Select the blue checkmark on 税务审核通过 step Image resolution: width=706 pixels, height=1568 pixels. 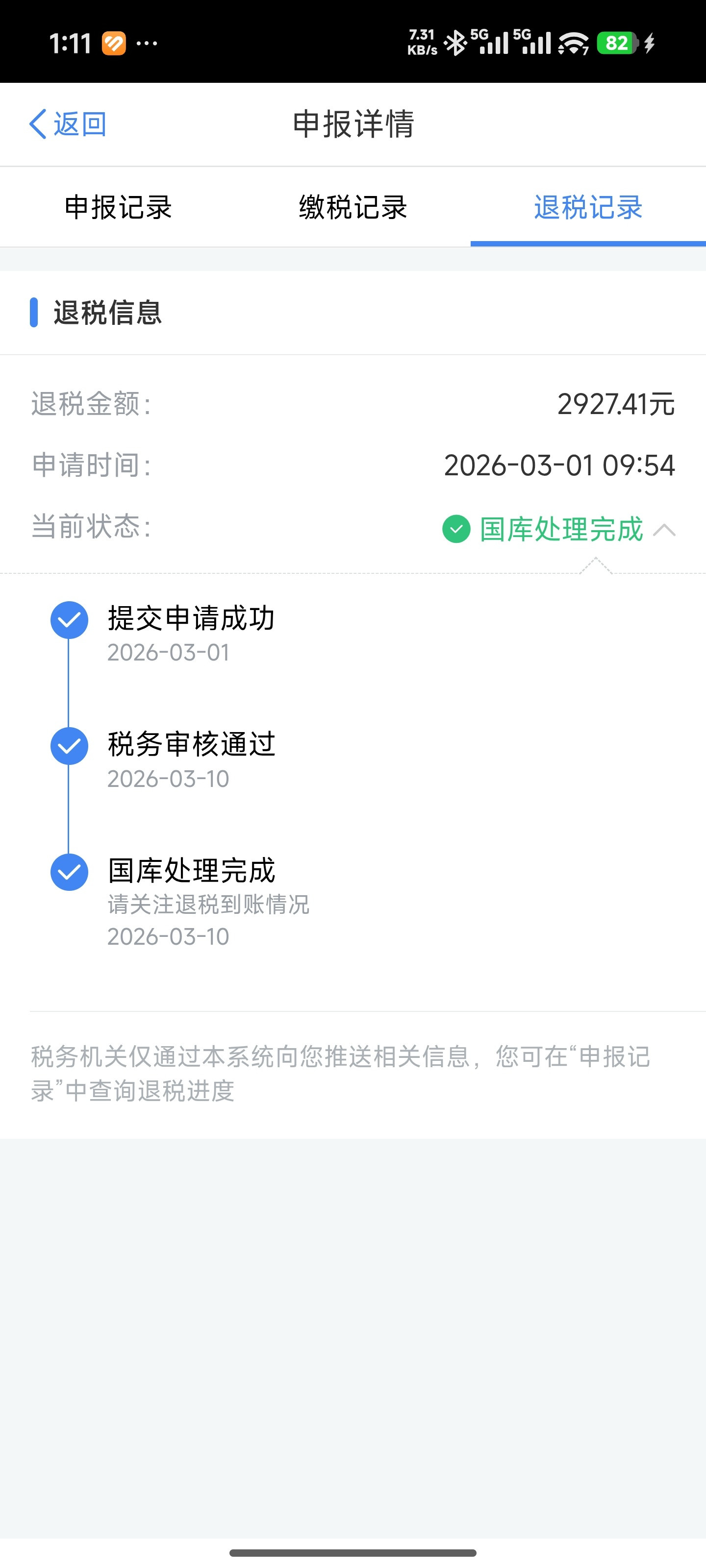(69, 746)
